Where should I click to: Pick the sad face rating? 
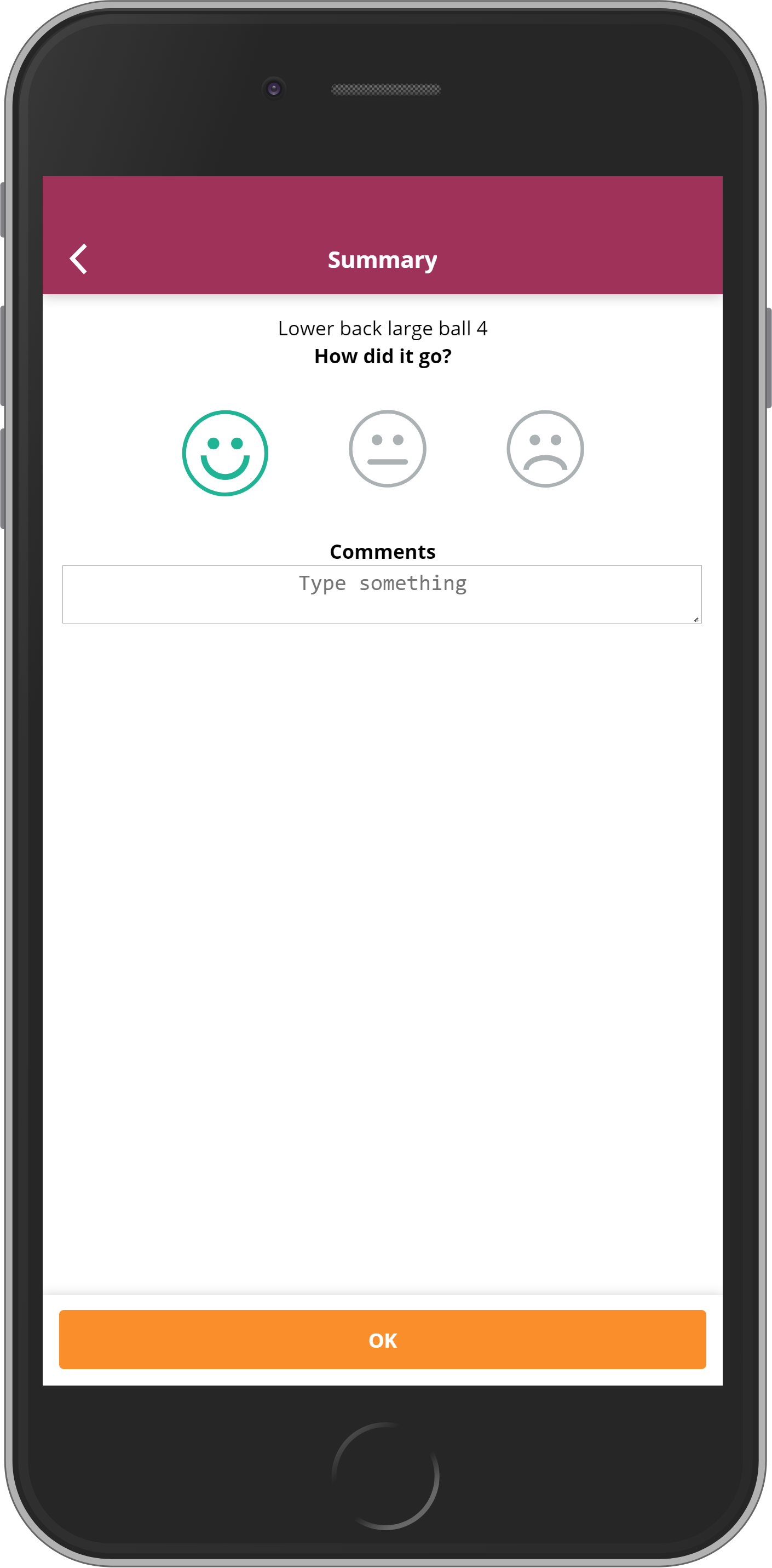545,449
